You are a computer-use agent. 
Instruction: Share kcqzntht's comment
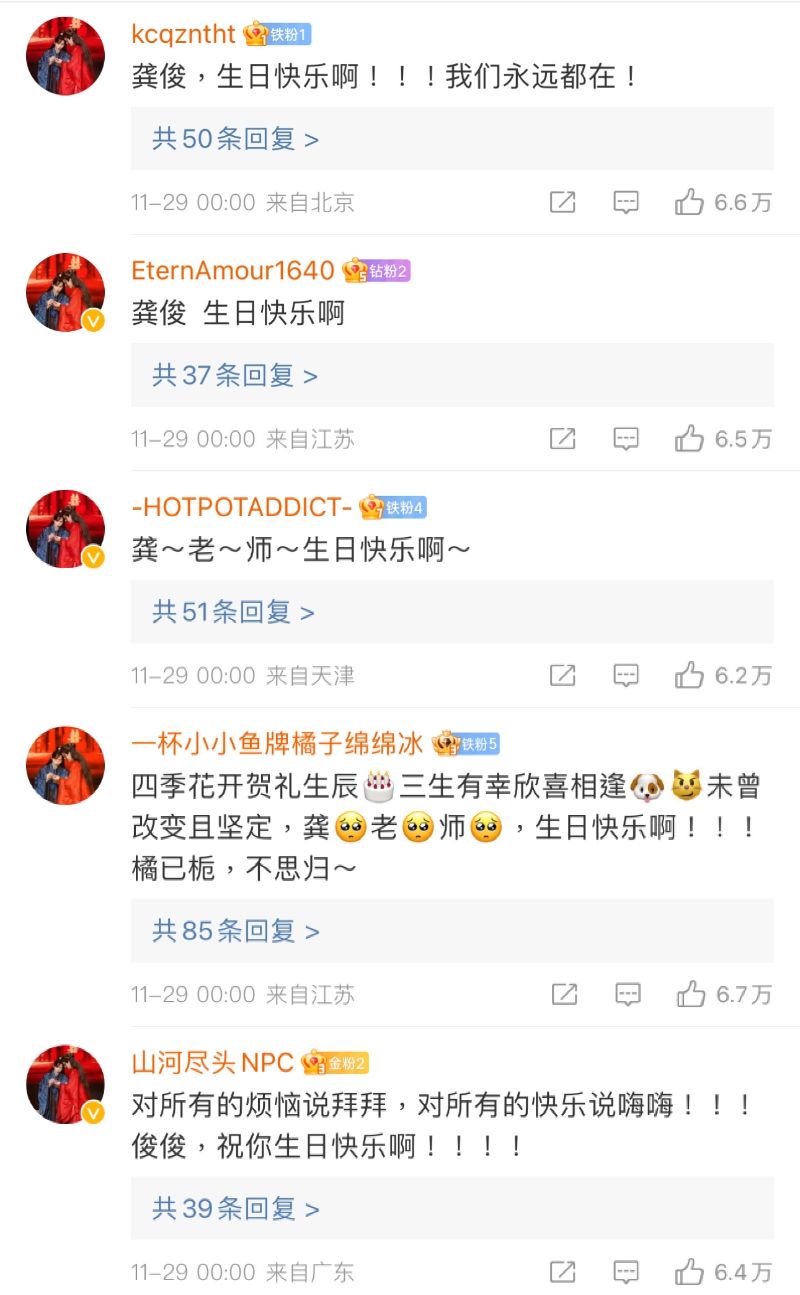pyautogui.click(x=563, y=203)
